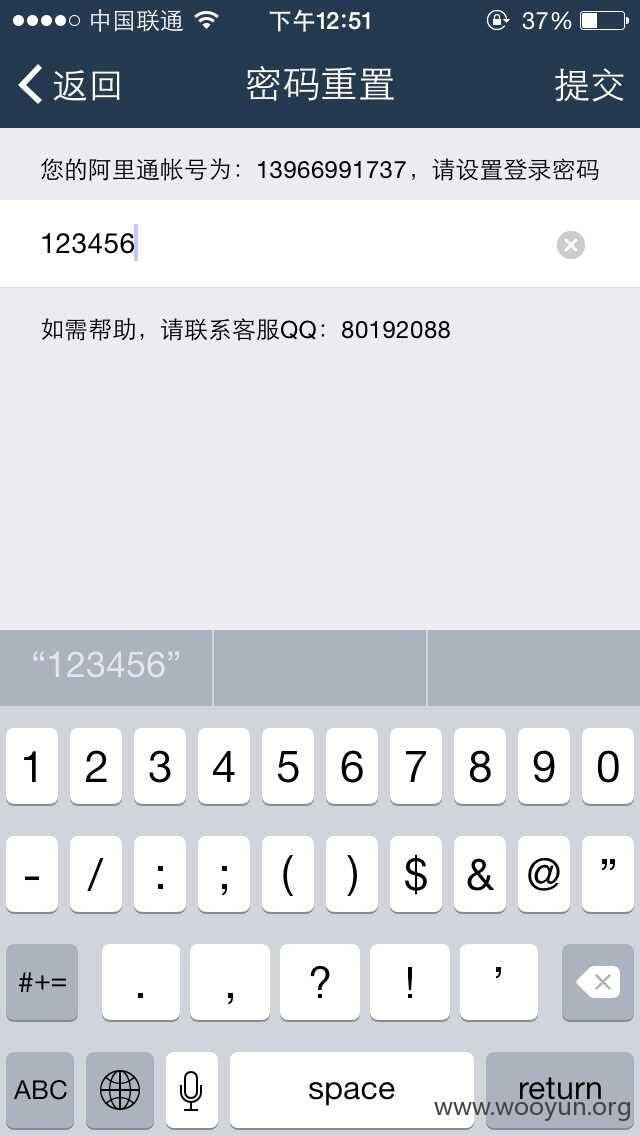Screen dimensions: 640x1136
Task: Tap the return key
Action: point(560,1090)
